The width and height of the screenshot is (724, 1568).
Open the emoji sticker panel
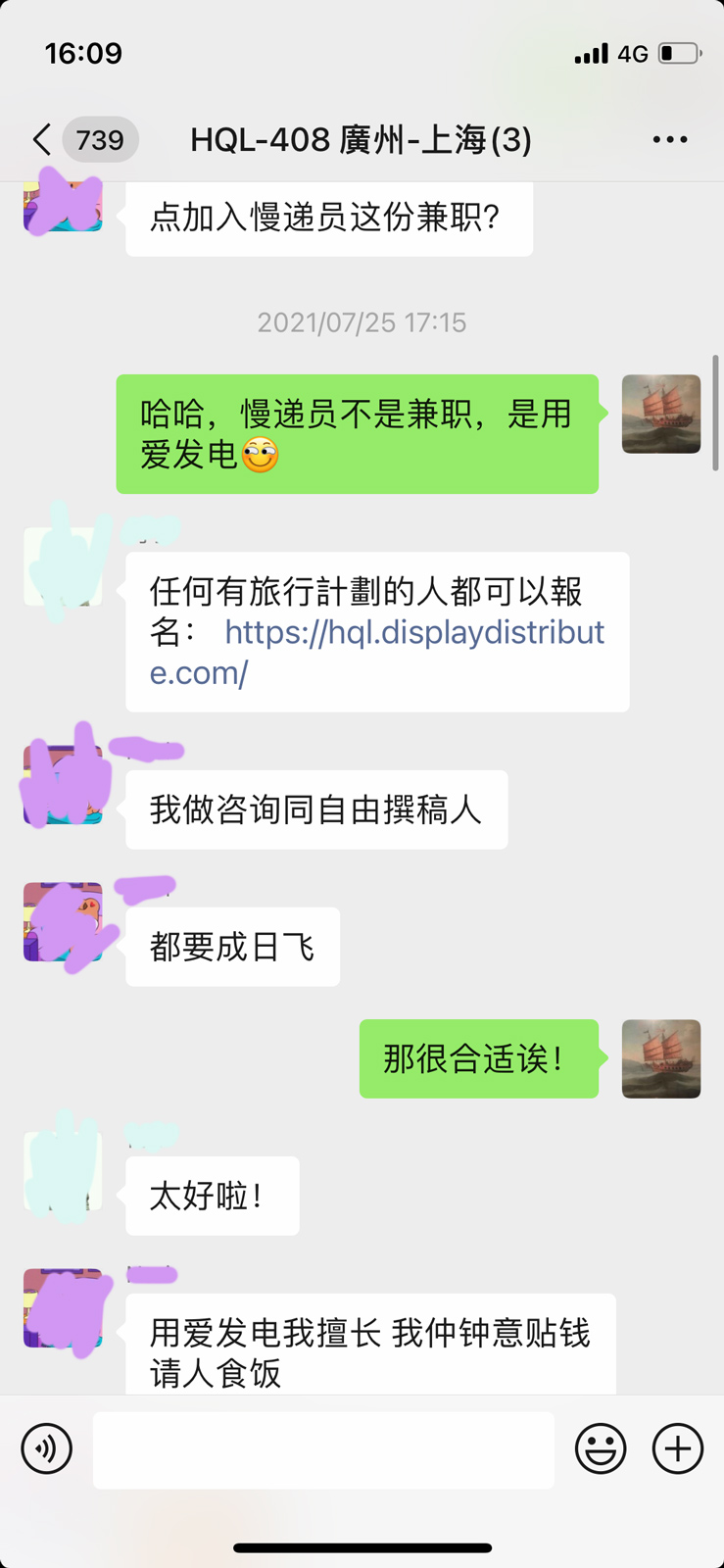click(x=601, y=1448)
